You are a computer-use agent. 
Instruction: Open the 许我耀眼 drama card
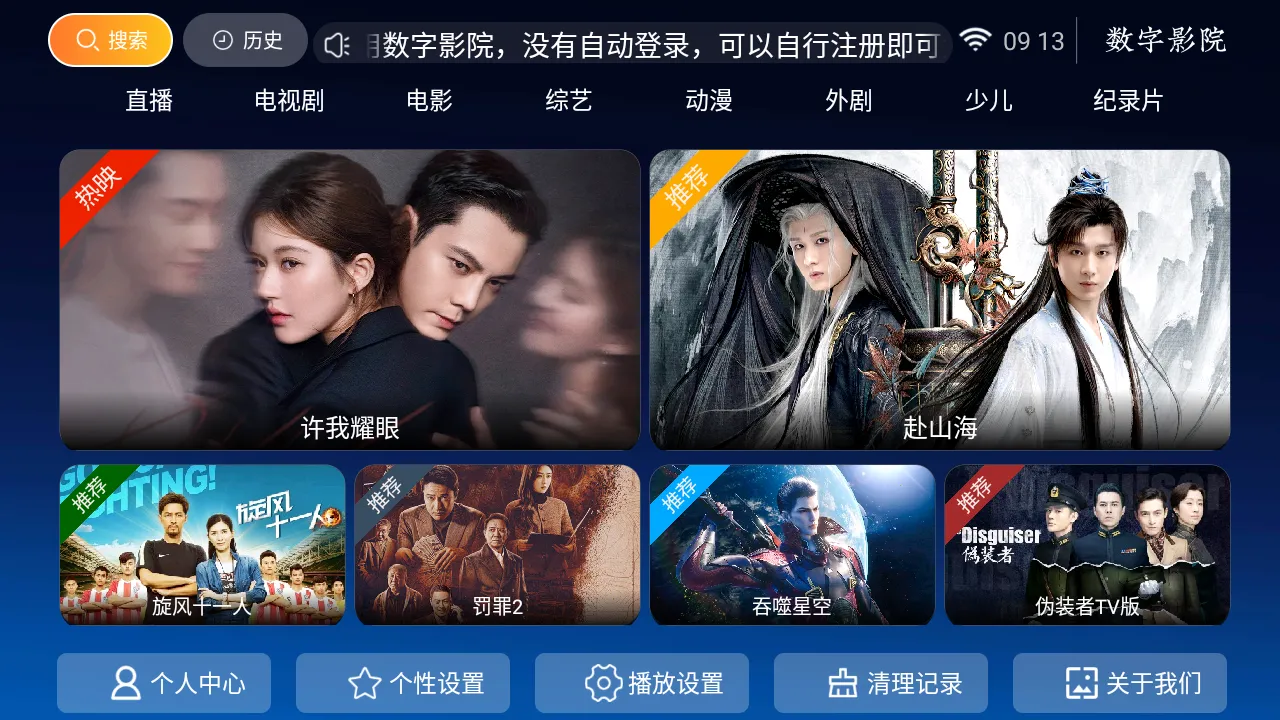coord(350,300)
